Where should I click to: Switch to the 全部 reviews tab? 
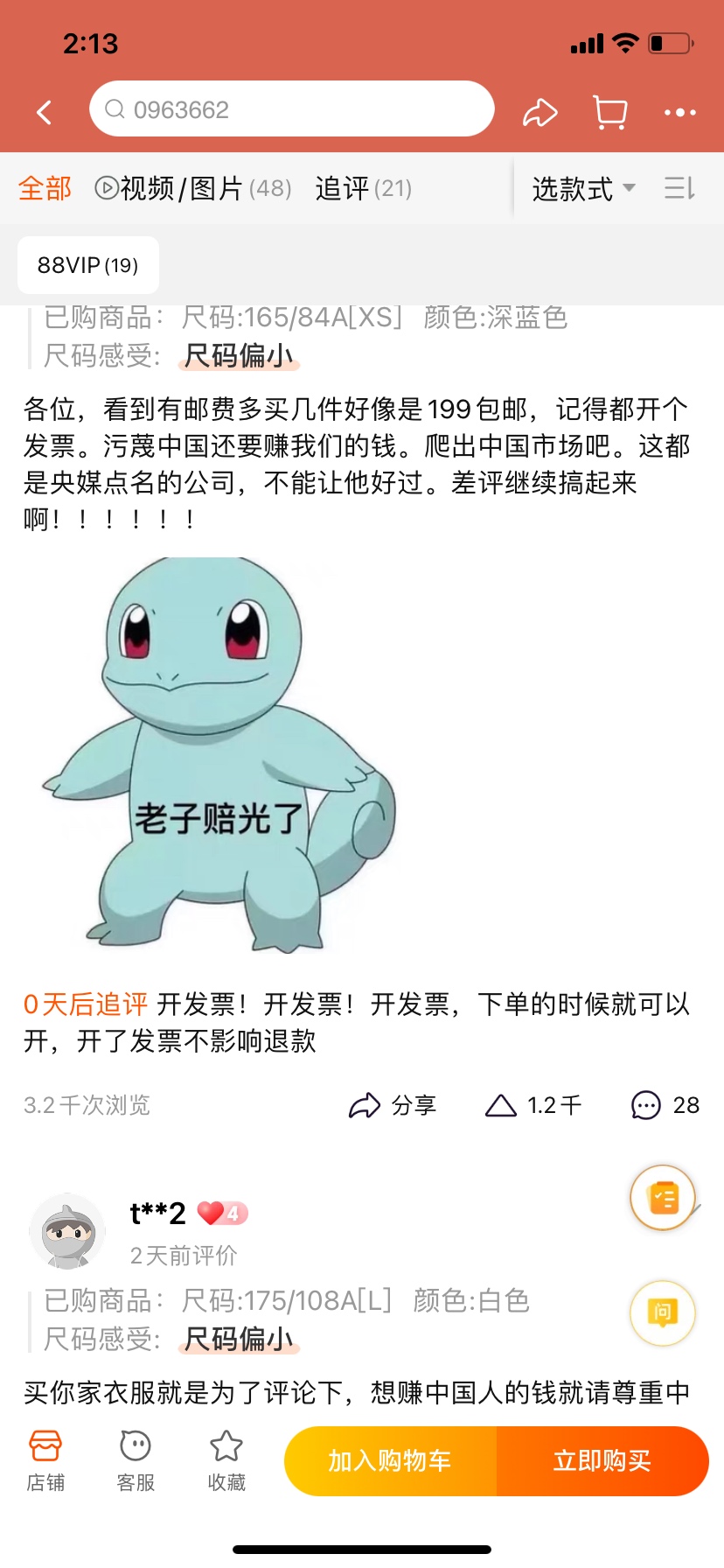[45, 188]
